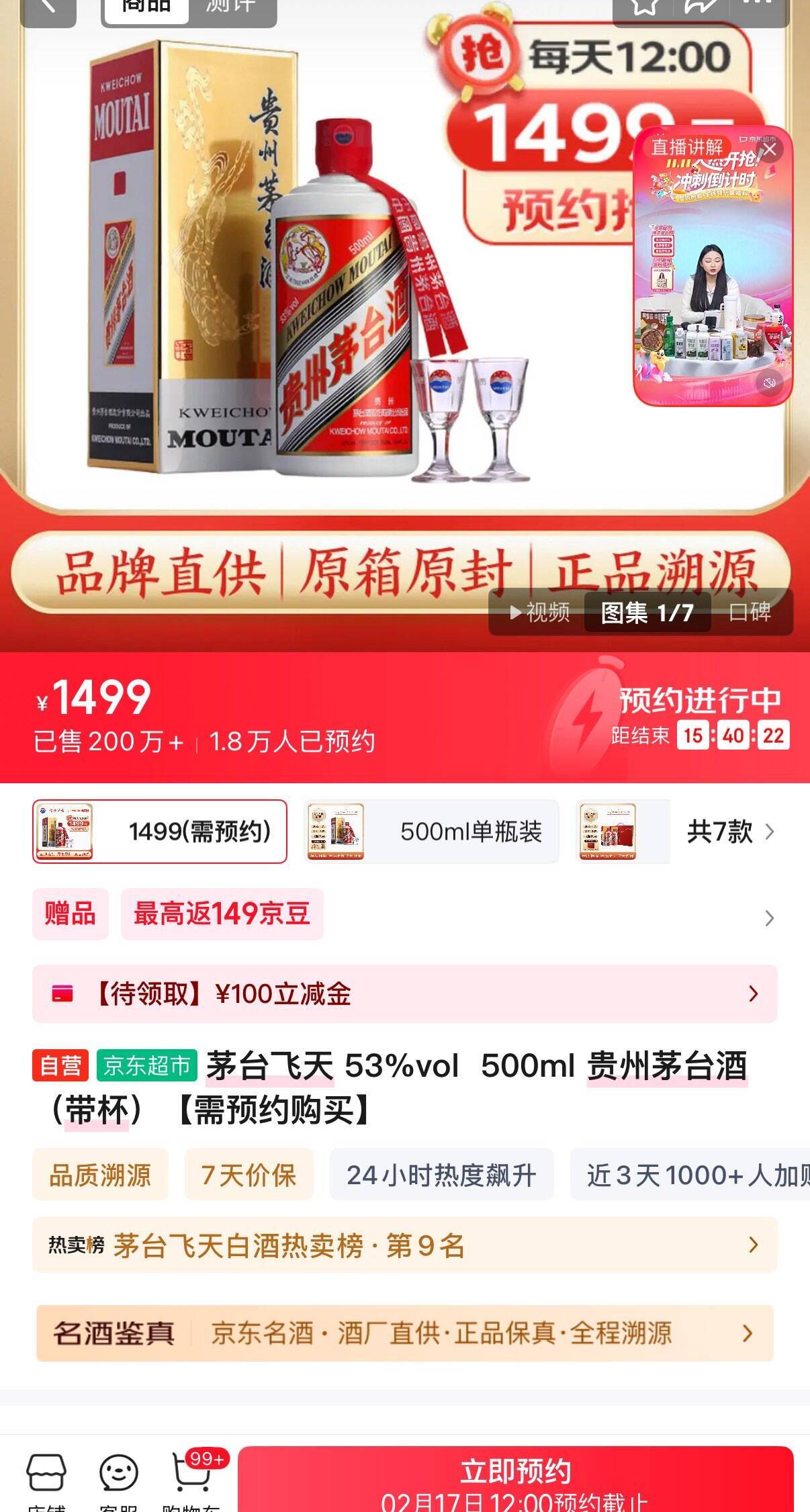Play the product 视频

(539, 613)
